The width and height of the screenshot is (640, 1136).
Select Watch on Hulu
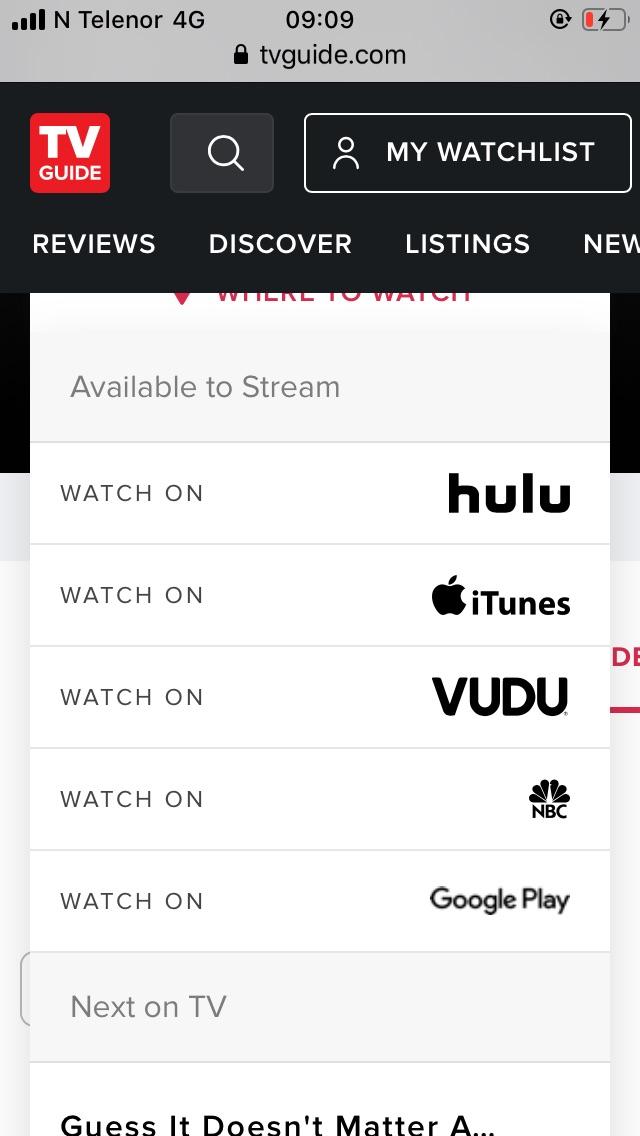pos(320,493)
